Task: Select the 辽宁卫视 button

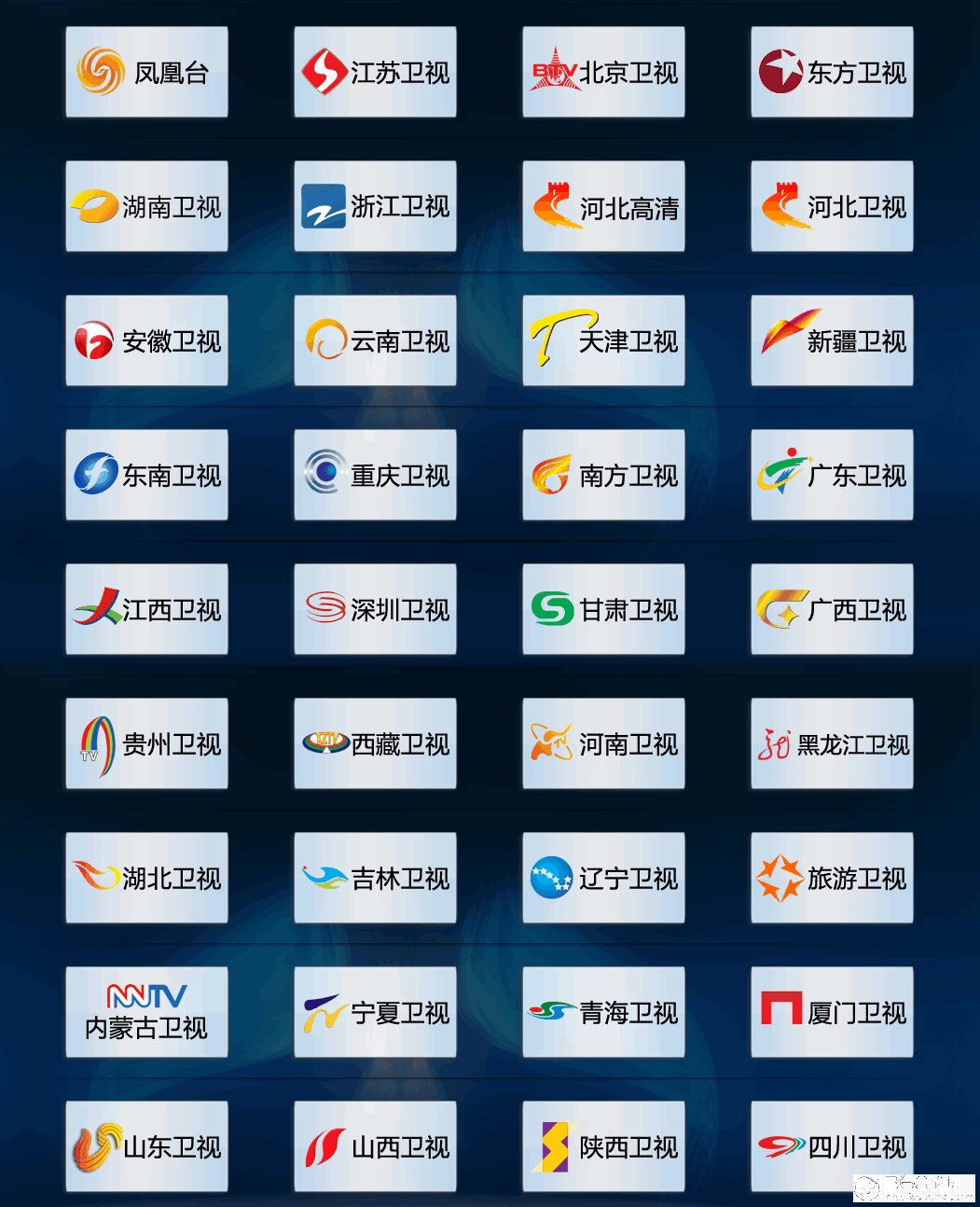Action: pos(603,878)
